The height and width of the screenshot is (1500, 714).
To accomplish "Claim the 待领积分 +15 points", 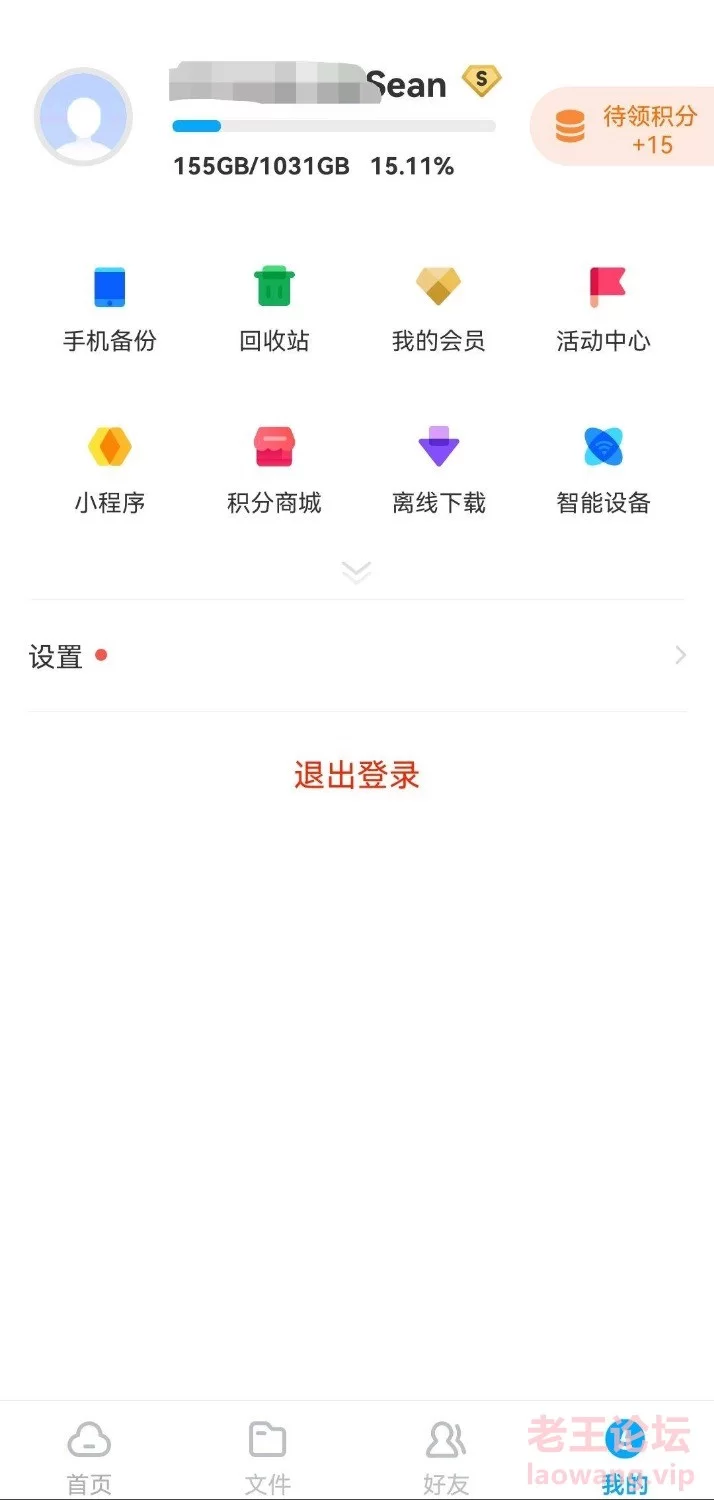I will (622, 126).
